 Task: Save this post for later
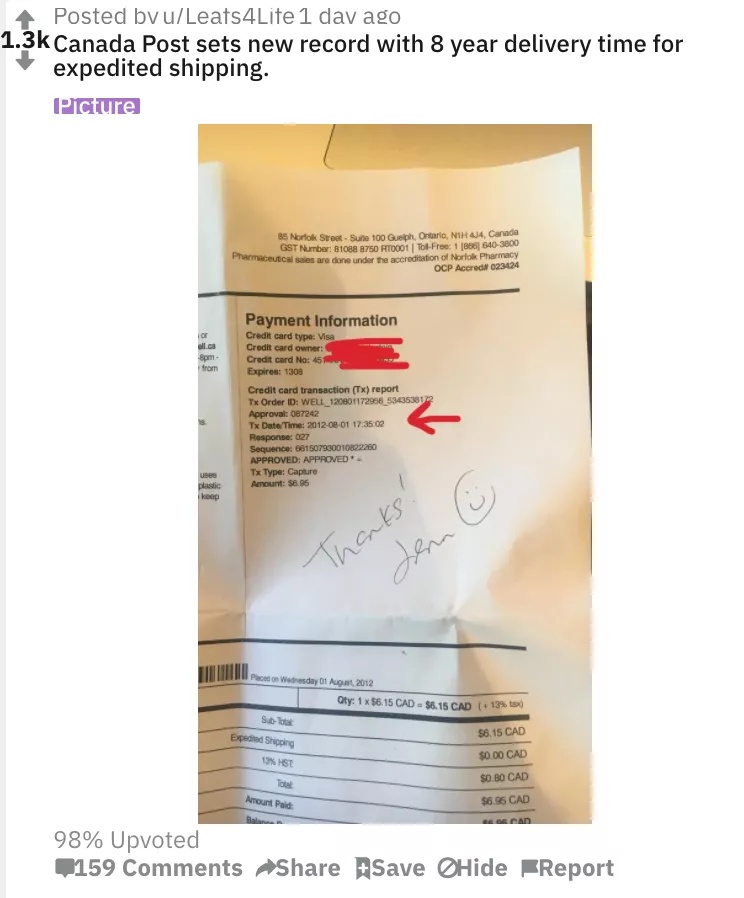click(x=389, y=868)
